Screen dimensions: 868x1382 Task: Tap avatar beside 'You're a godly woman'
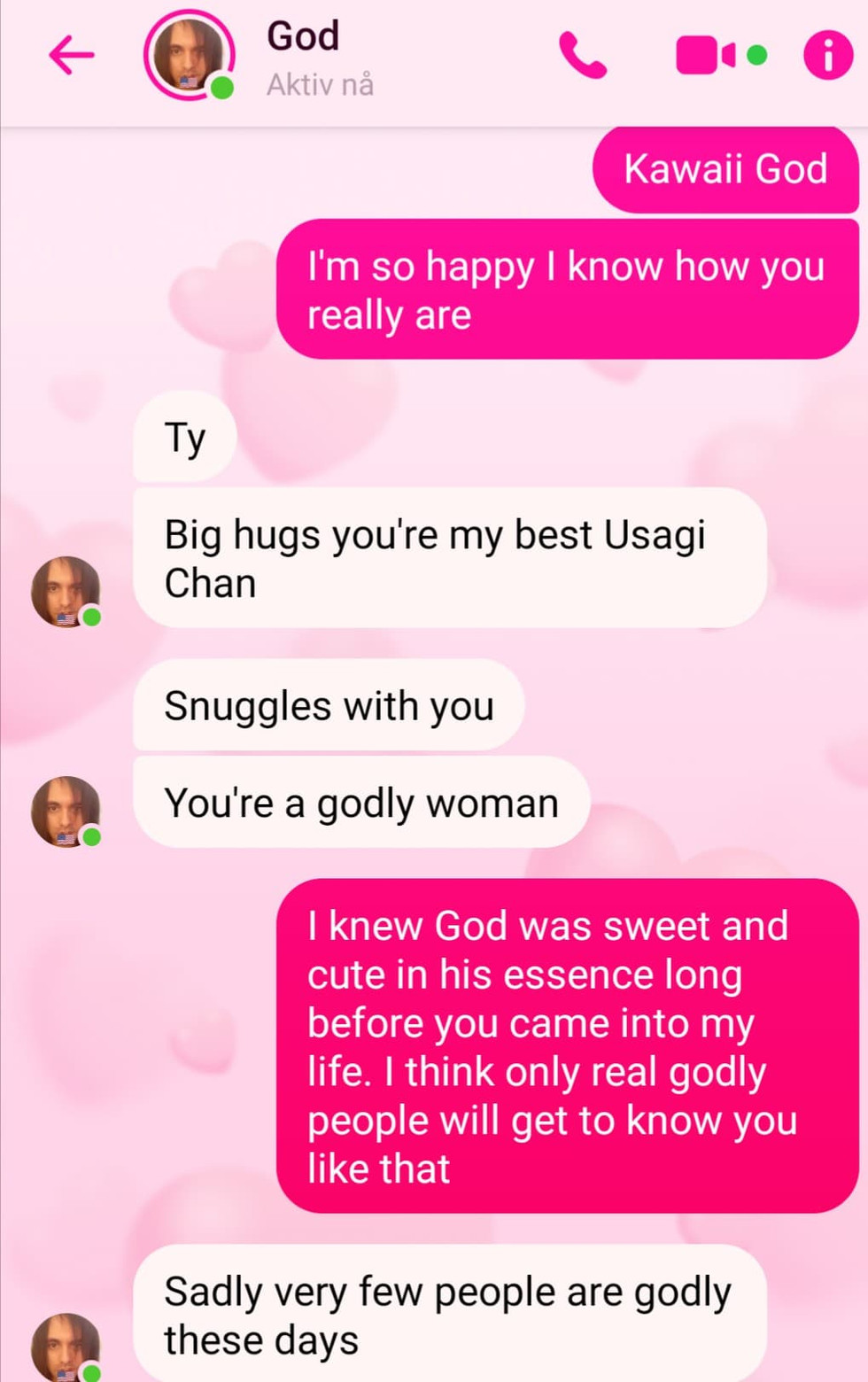click(66, 811)
